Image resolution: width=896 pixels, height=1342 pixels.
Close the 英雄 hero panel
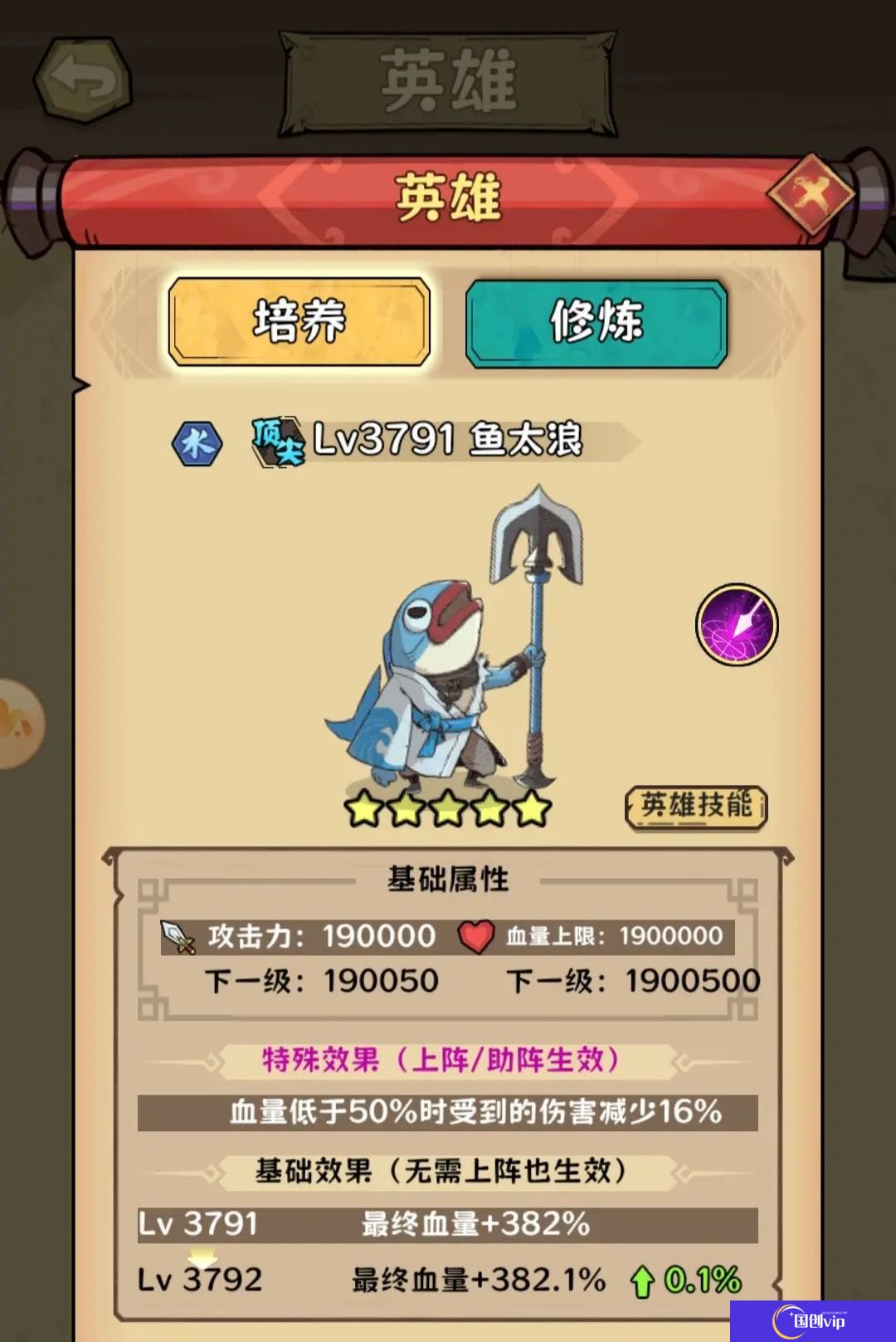[810, 195]
